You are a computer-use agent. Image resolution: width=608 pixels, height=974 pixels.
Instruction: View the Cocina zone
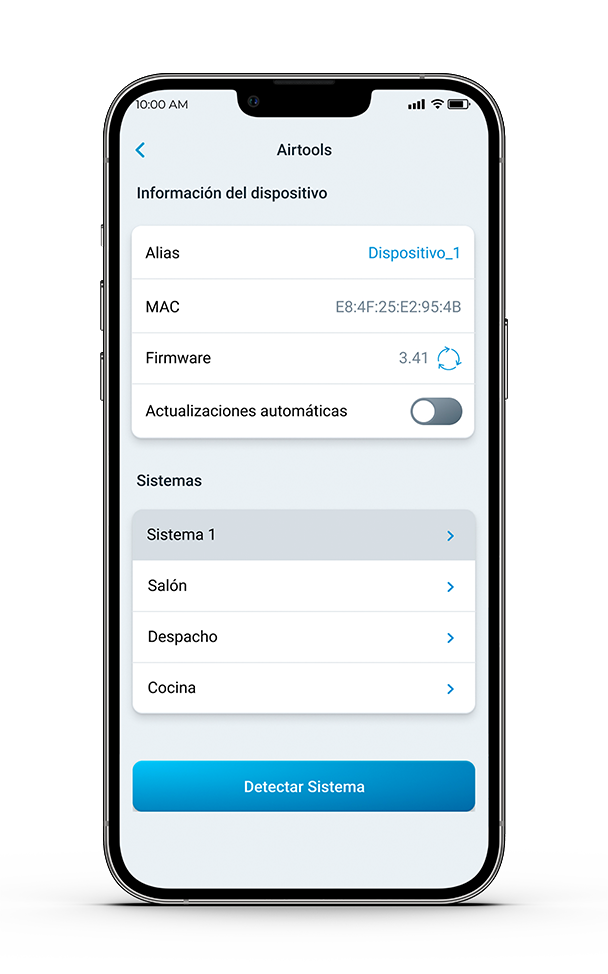(303, 688)
